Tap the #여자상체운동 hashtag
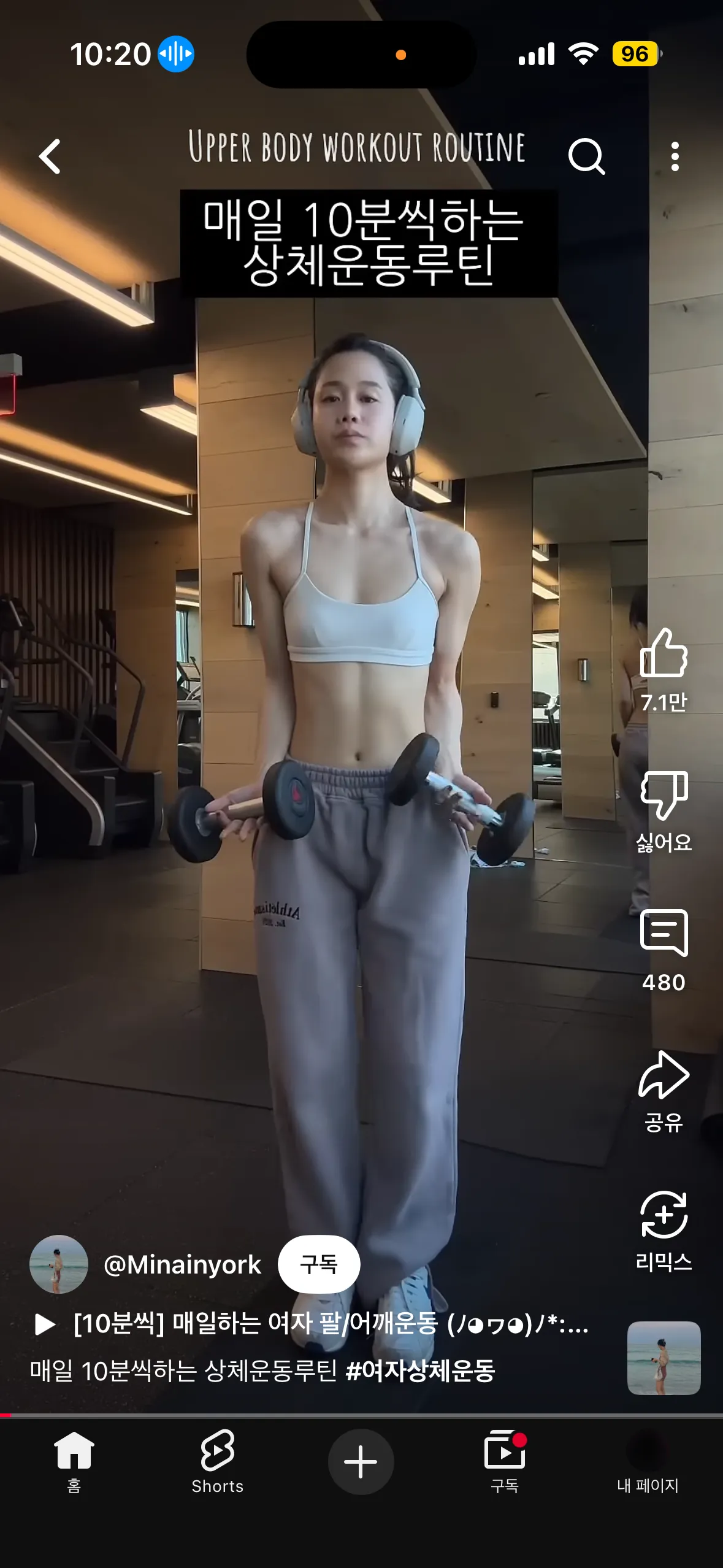 tap(421, 1370)
